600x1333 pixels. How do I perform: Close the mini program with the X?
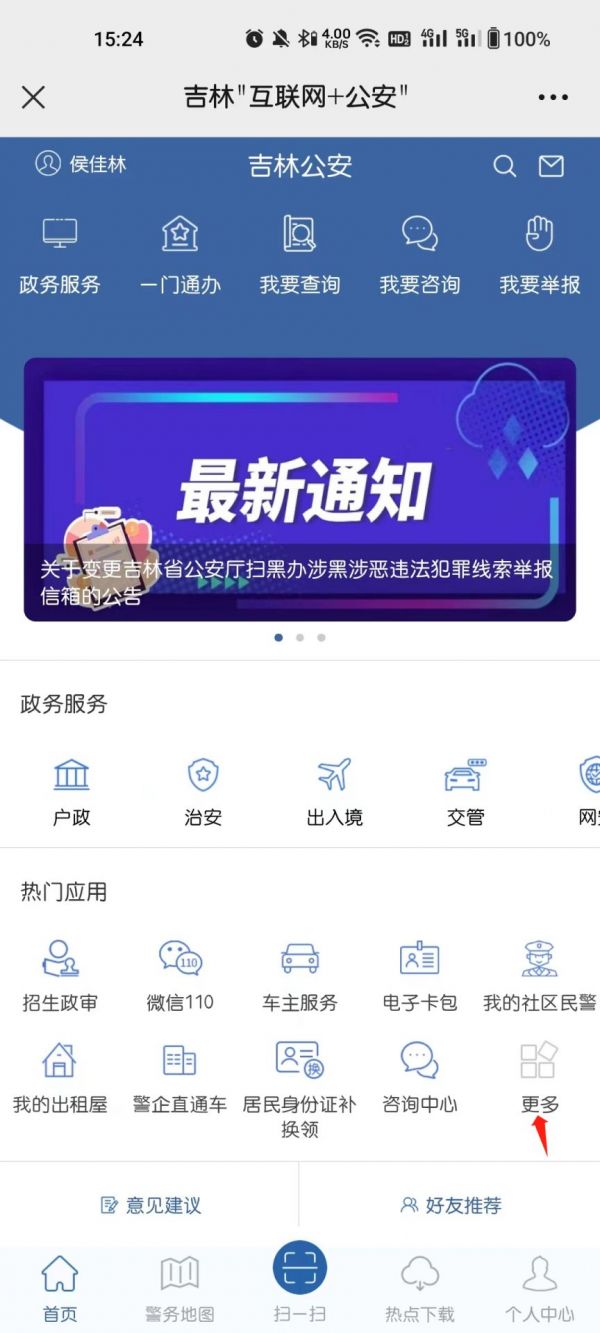click(x=33, y=97)
